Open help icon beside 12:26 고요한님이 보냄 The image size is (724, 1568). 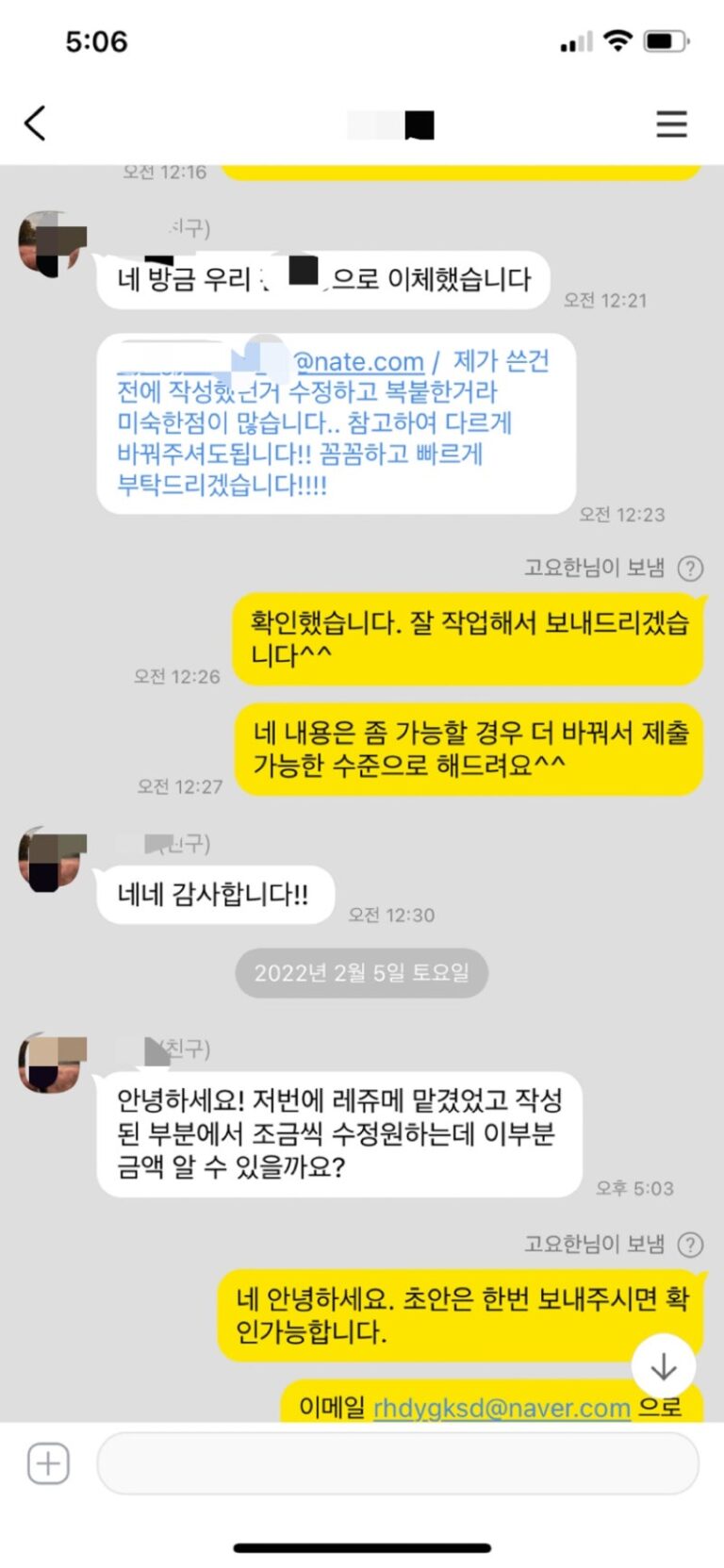click(x=691, y=568)
